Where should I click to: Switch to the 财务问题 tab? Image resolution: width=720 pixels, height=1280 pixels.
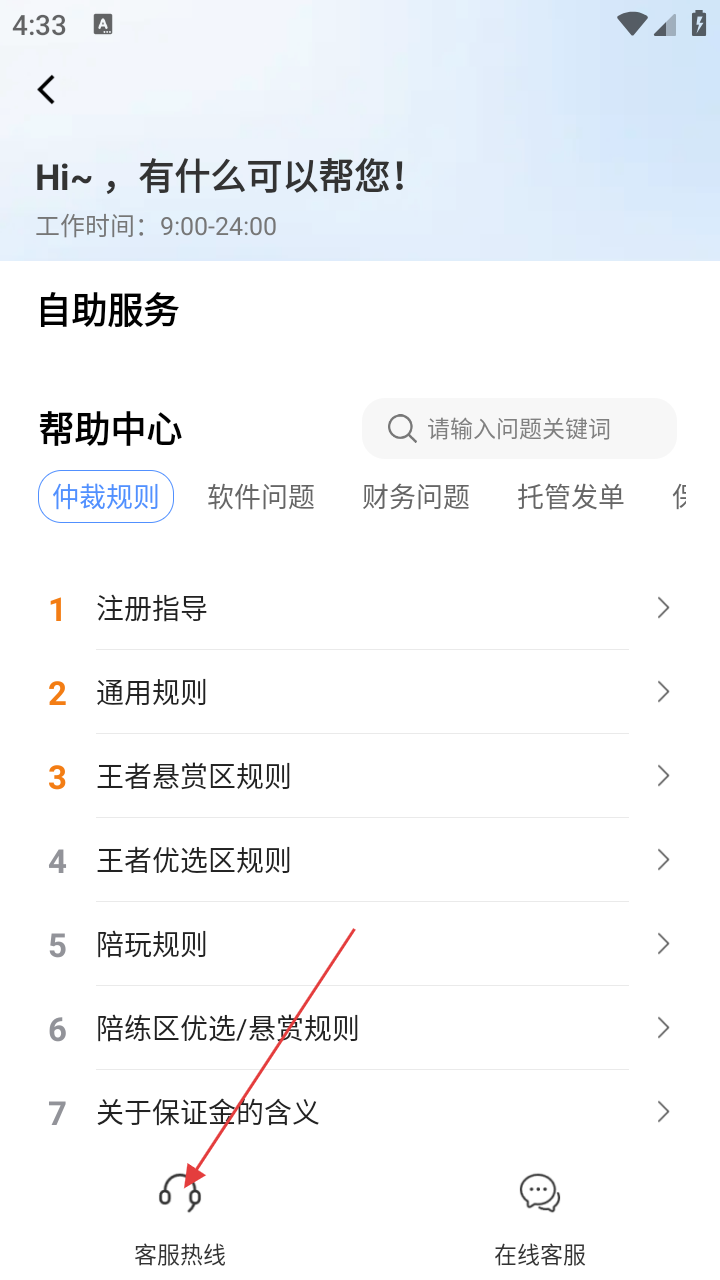point(416,497)
